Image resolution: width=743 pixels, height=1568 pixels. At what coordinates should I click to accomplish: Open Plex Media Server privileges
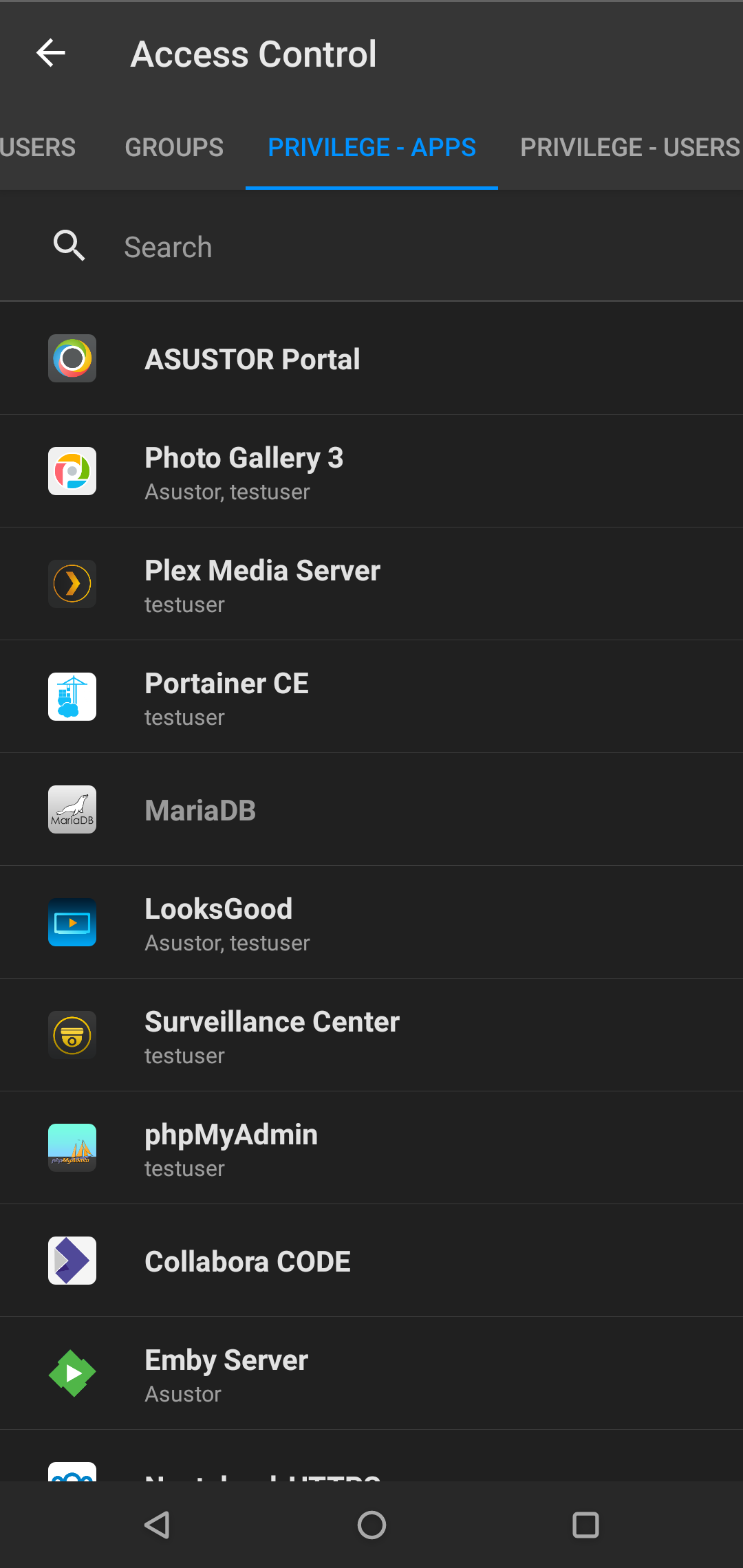(x=371, y=584)
